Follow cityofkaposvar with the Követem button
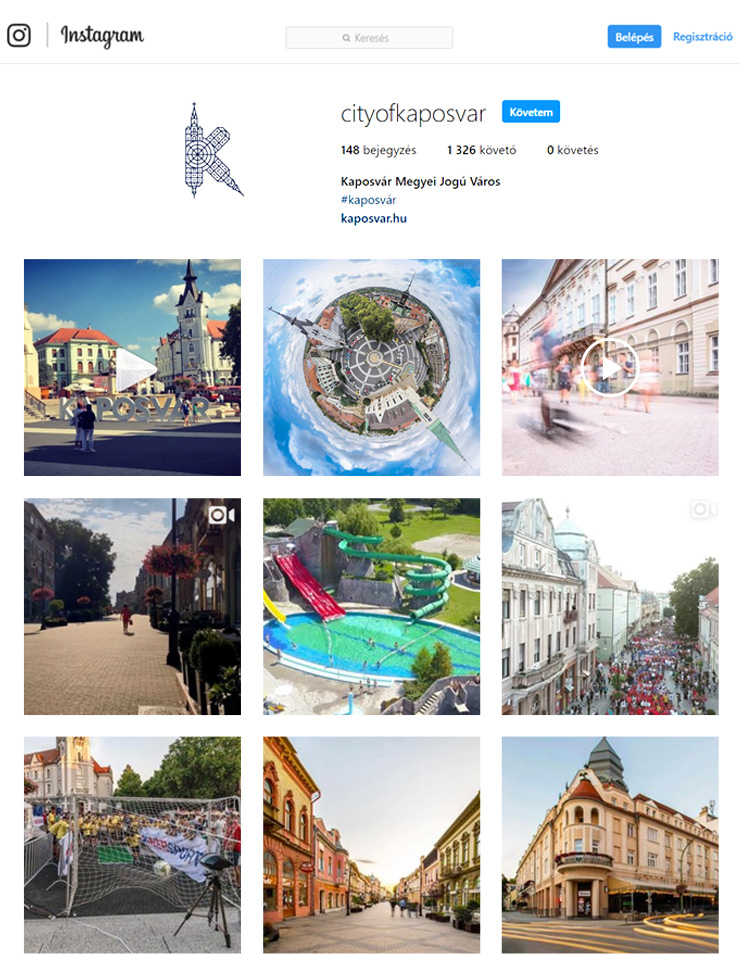 click(531, 112)
